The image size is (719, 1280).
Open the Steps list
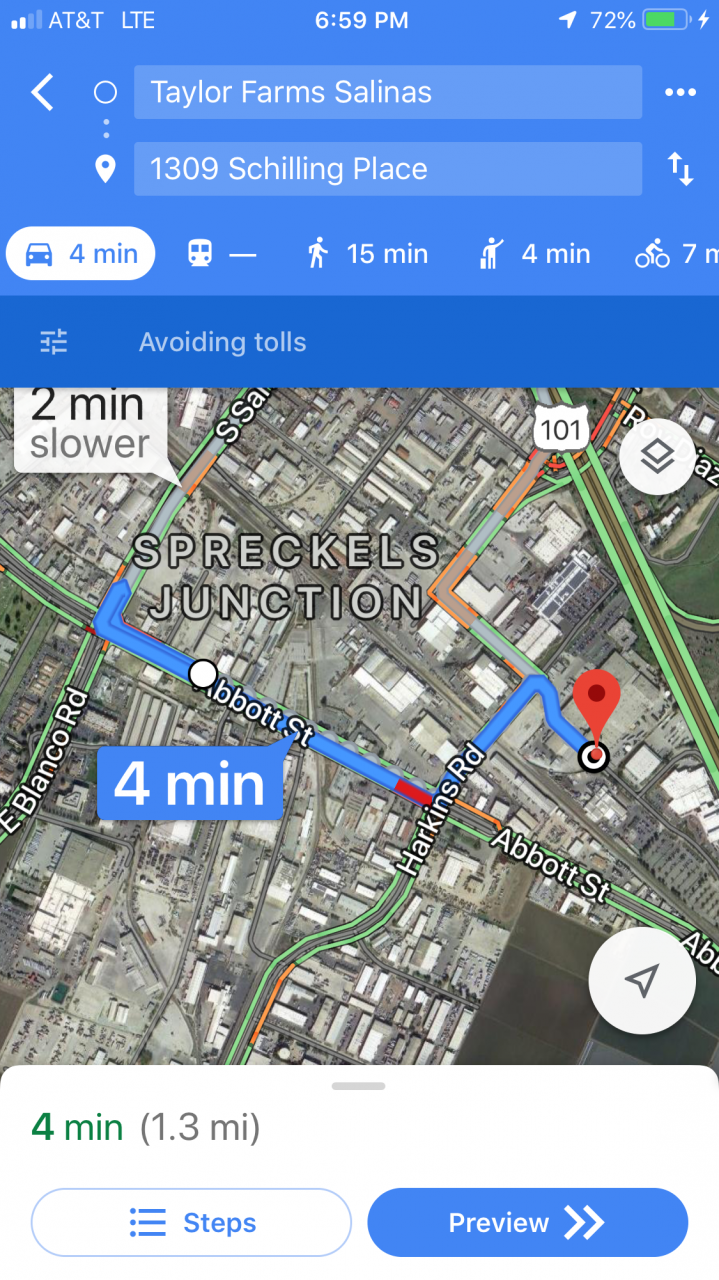[191, 1222]
